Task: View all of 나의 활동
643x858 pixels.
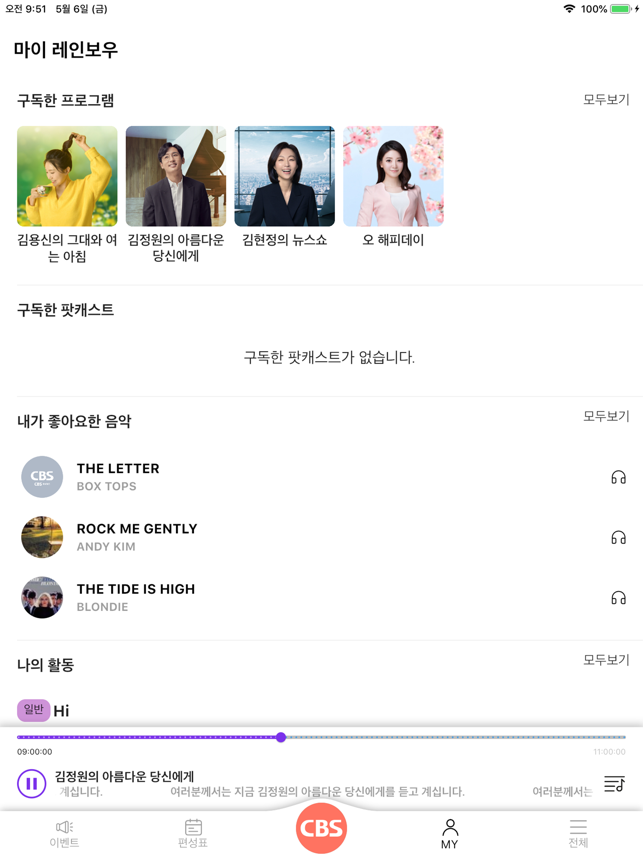Action: (x=606, y=660)
